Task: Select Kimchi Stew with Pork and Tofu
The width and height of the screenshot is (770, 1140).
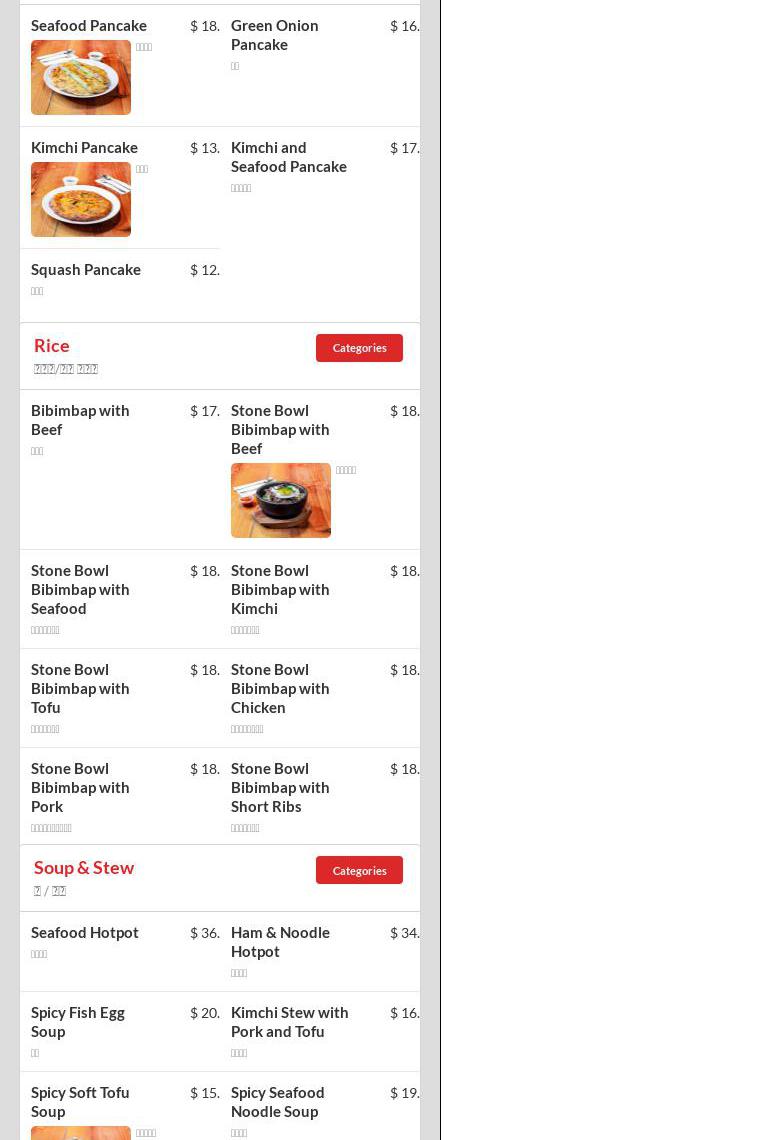Action: click(289, 1022)
